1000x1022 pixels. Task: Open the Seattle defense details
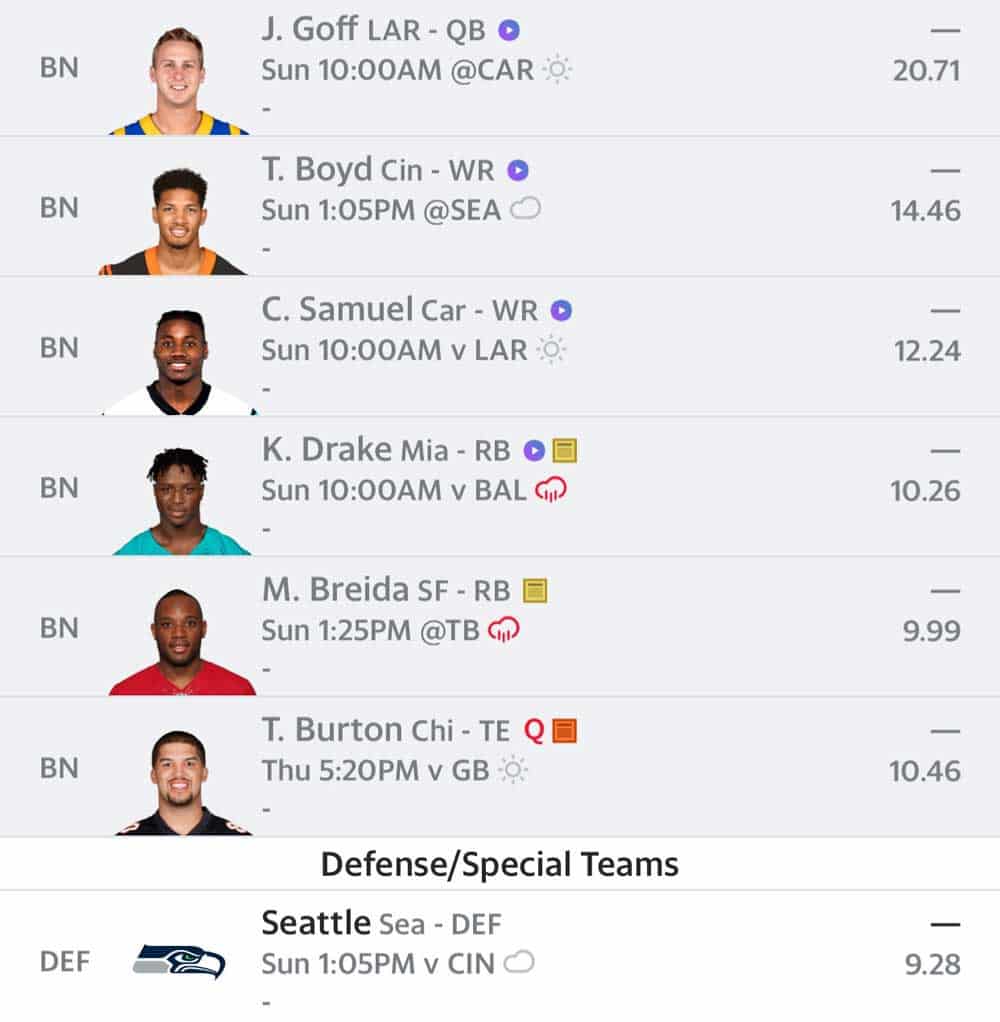click(316, 923)
